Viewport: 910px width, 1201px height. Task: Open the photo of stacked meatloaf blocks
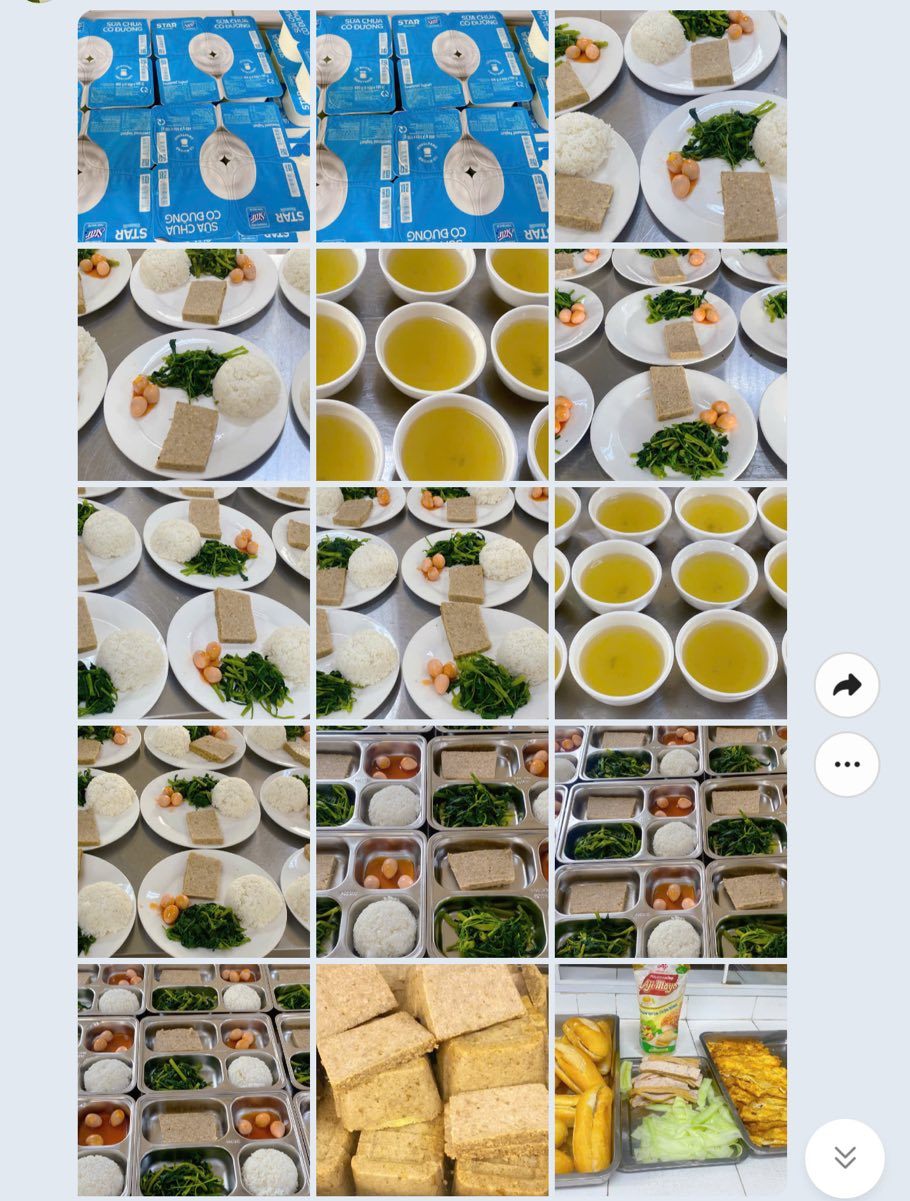tap(432, 1079)
